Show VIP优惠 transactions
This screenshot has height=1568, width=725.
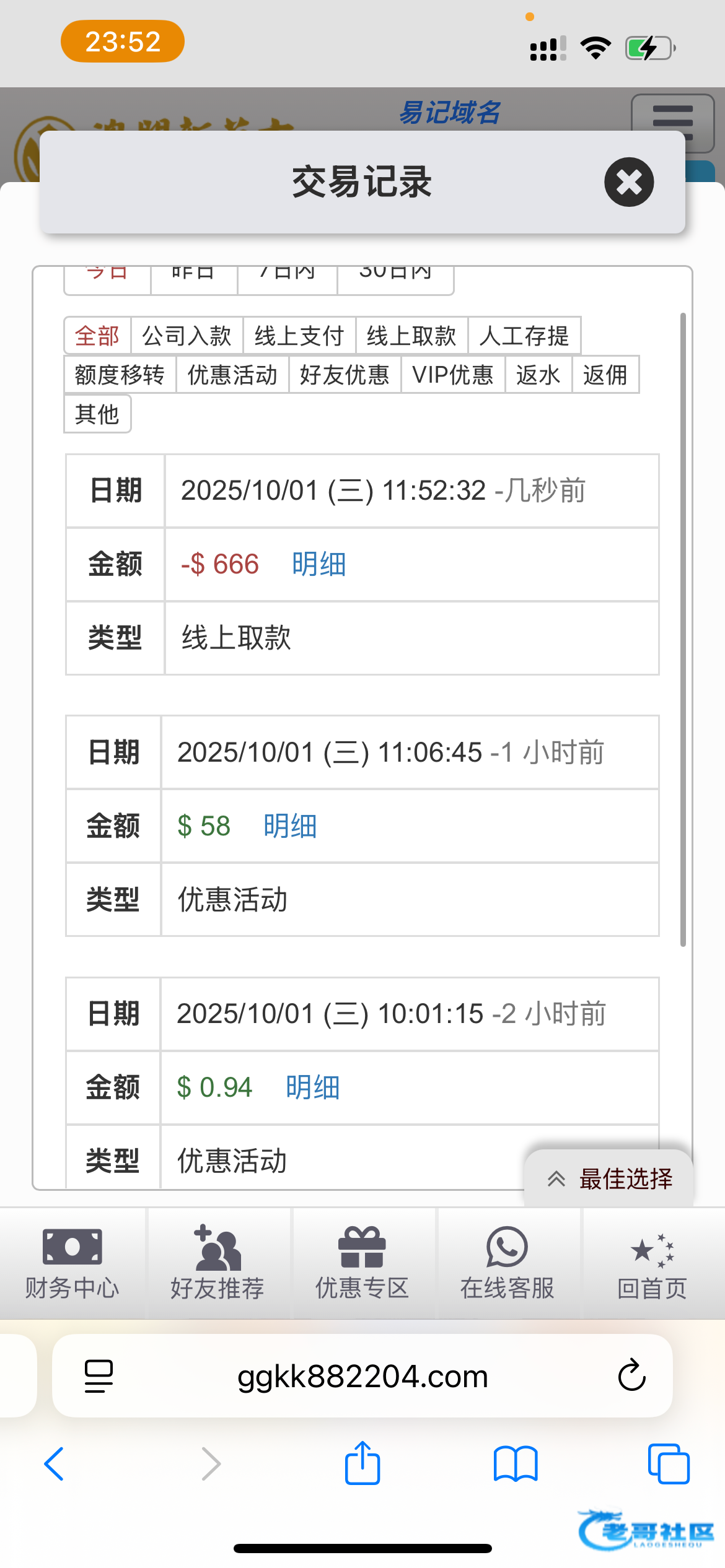click(x=453, y=375)
